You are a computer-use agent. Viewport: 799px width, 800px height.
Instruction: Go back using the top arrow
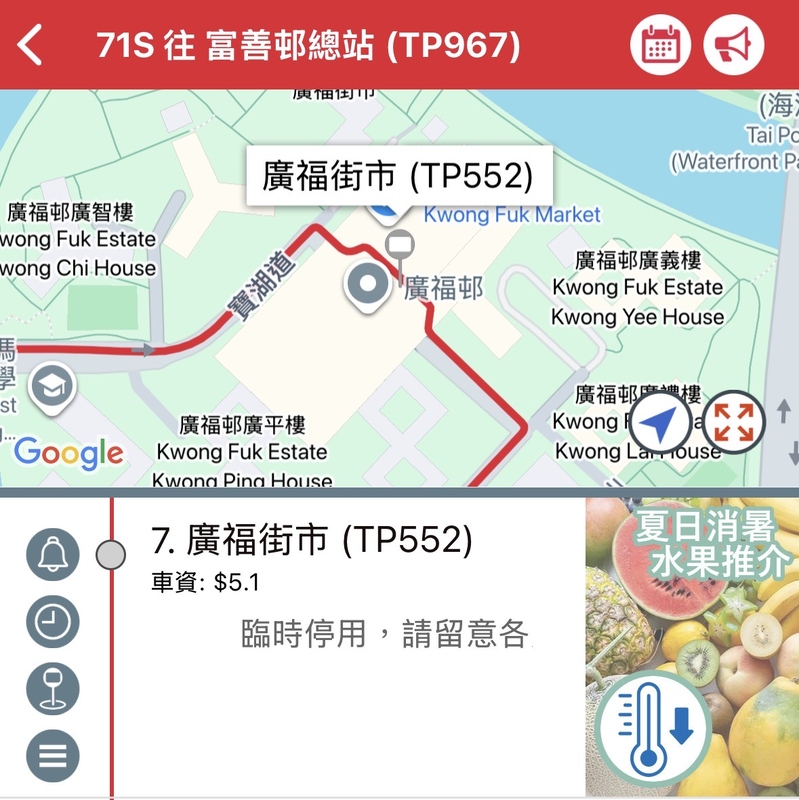[x=31, y=45]
